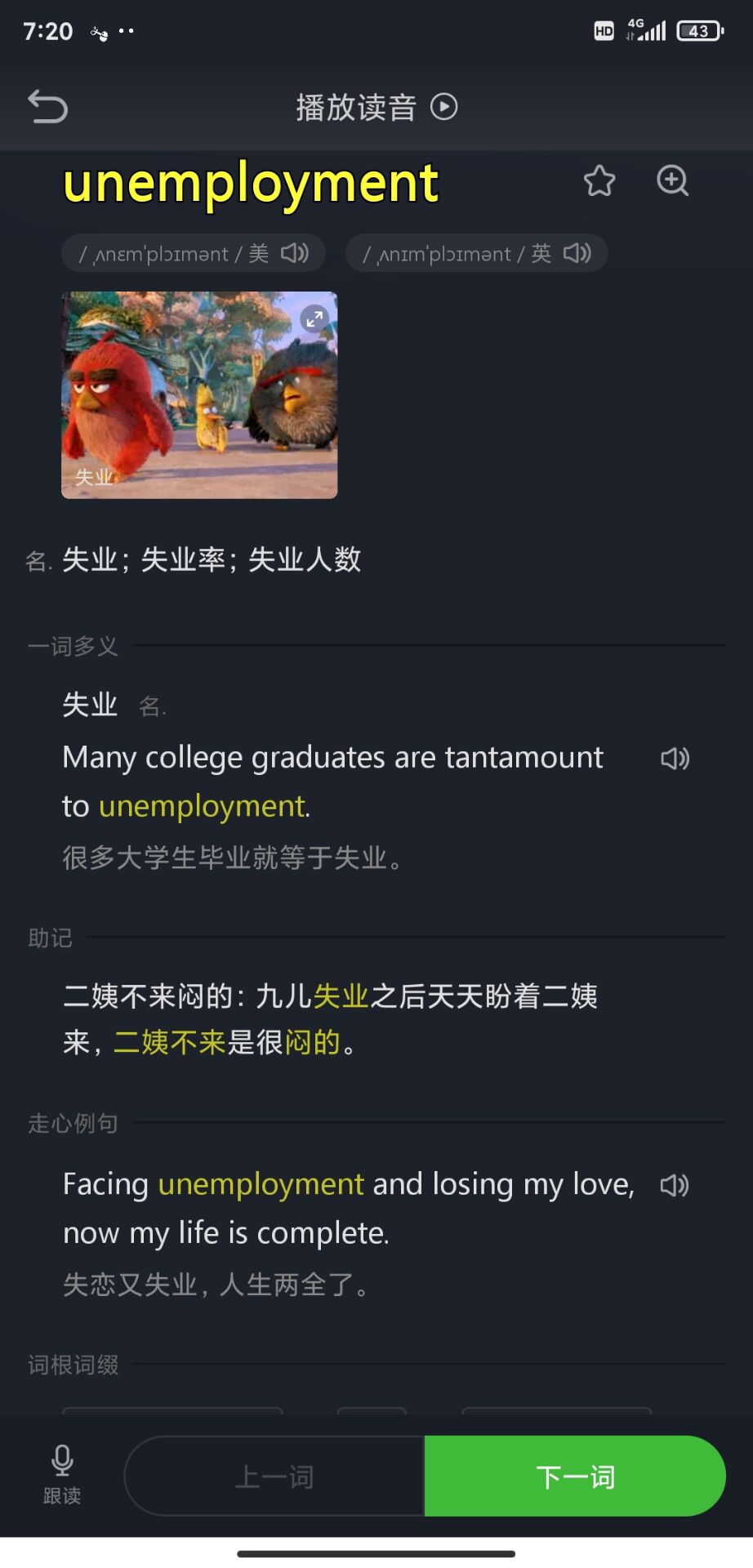Go to the next word (下一词)
The height and width of the screenshot is (1568, 753).
pyautogui.click(x=575, y=1477)
